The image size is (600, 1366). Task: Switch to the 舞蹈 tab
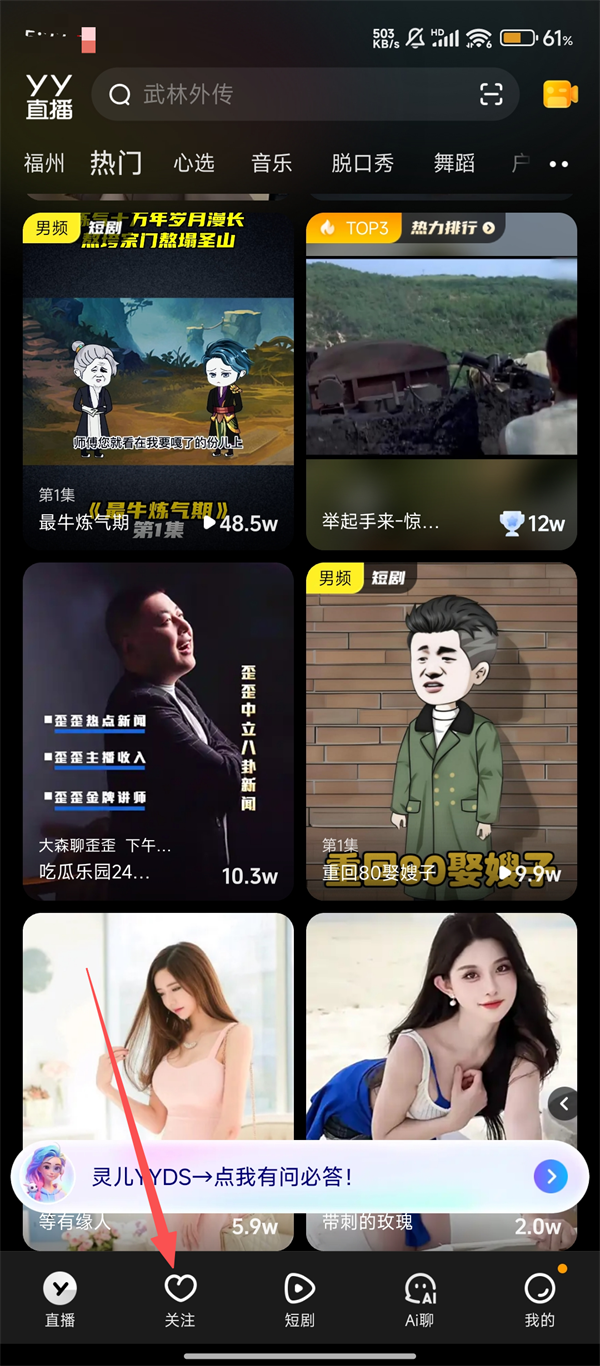point(454,163)
